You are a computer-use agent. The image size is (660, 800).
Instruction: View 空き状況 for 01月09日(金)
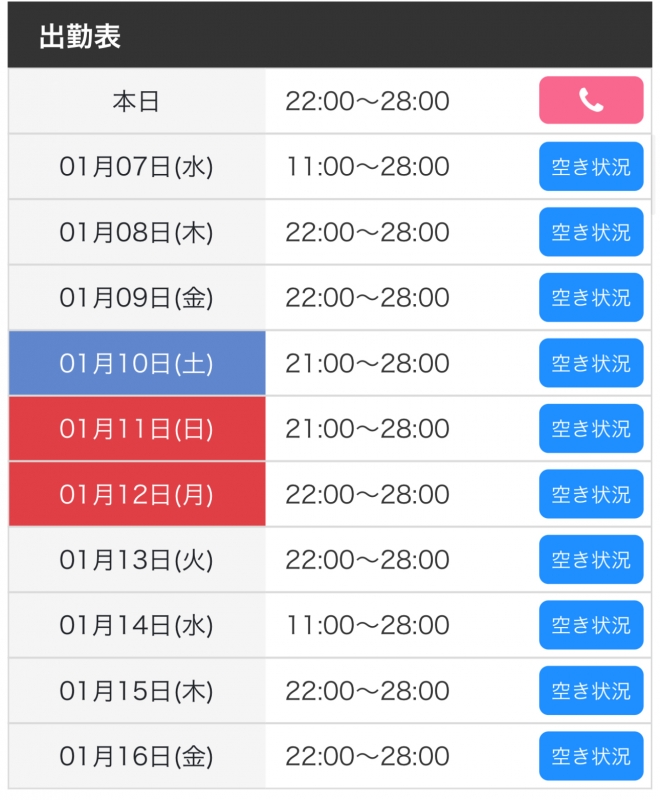click(591, 298)
